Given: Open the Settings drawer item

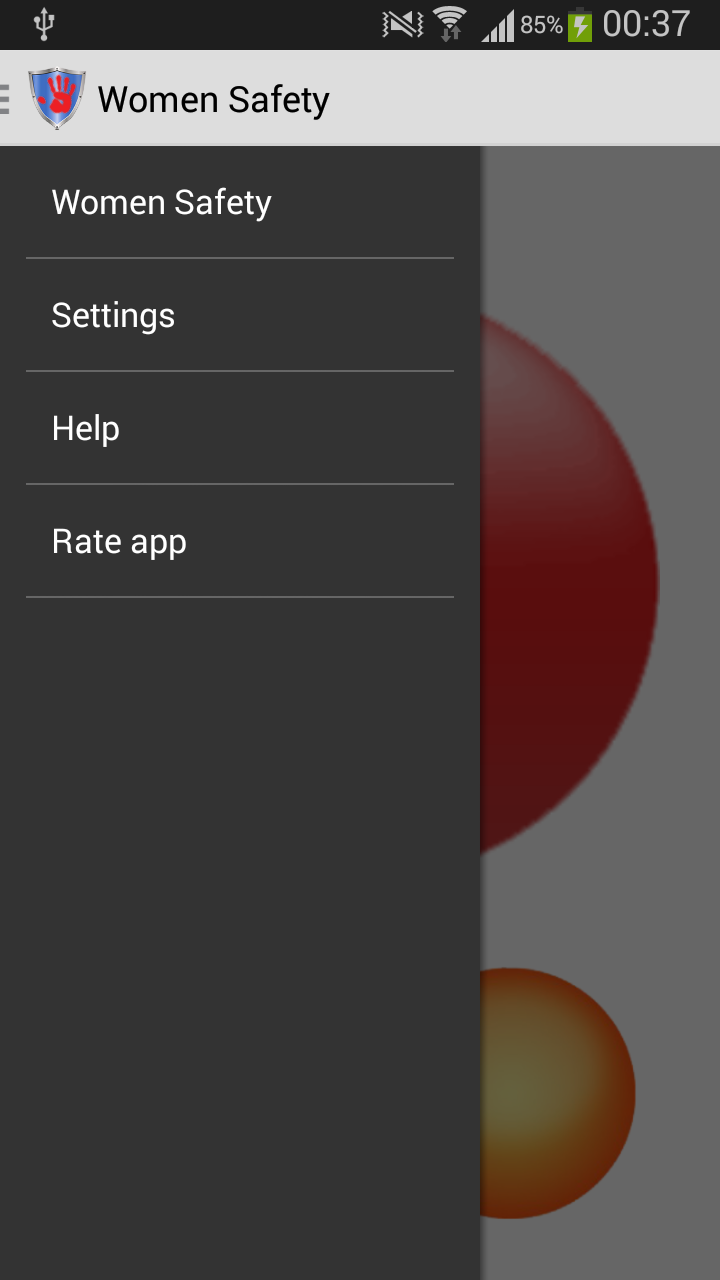Looking at the screenshot, I should pos(240,315).
